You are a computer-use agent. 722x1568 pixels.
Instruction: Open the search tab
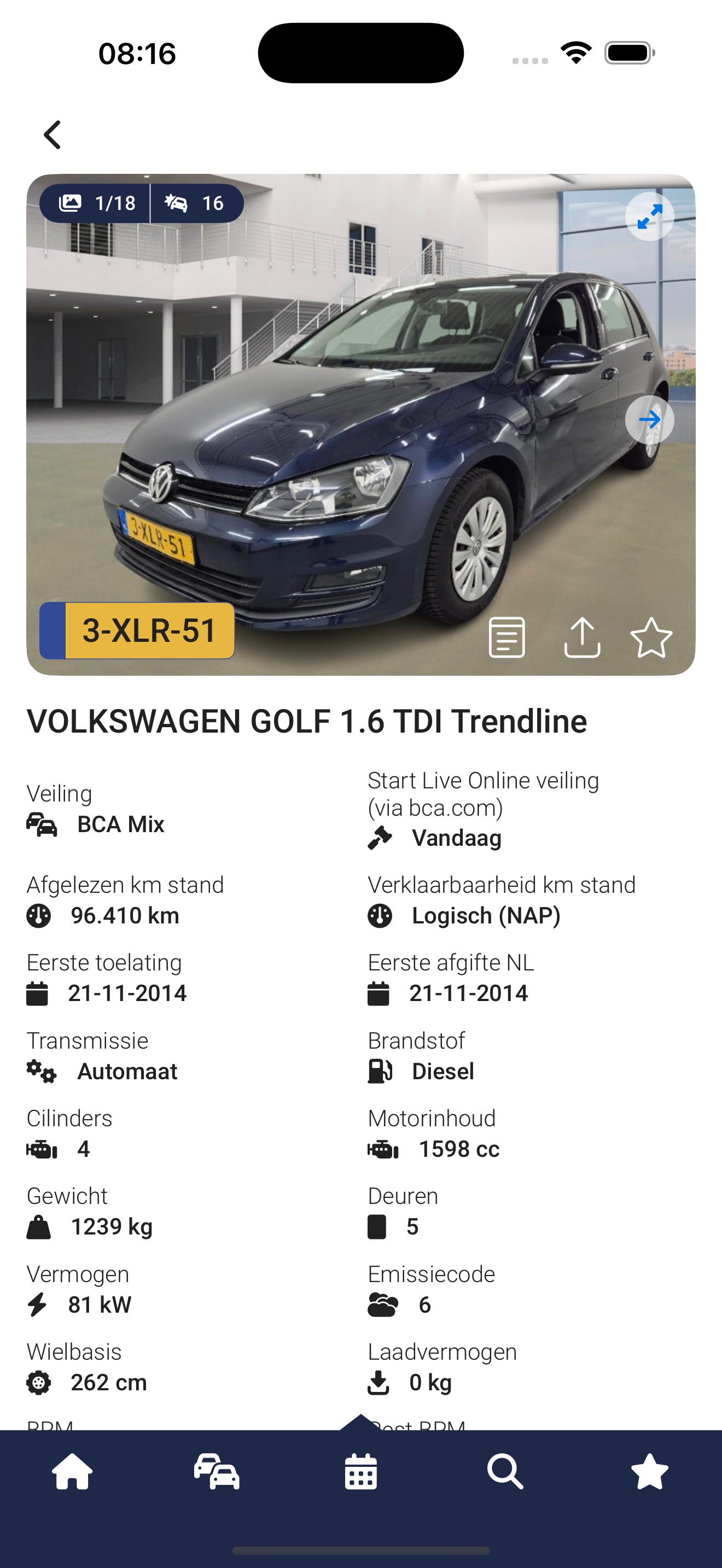[505, 1472]
